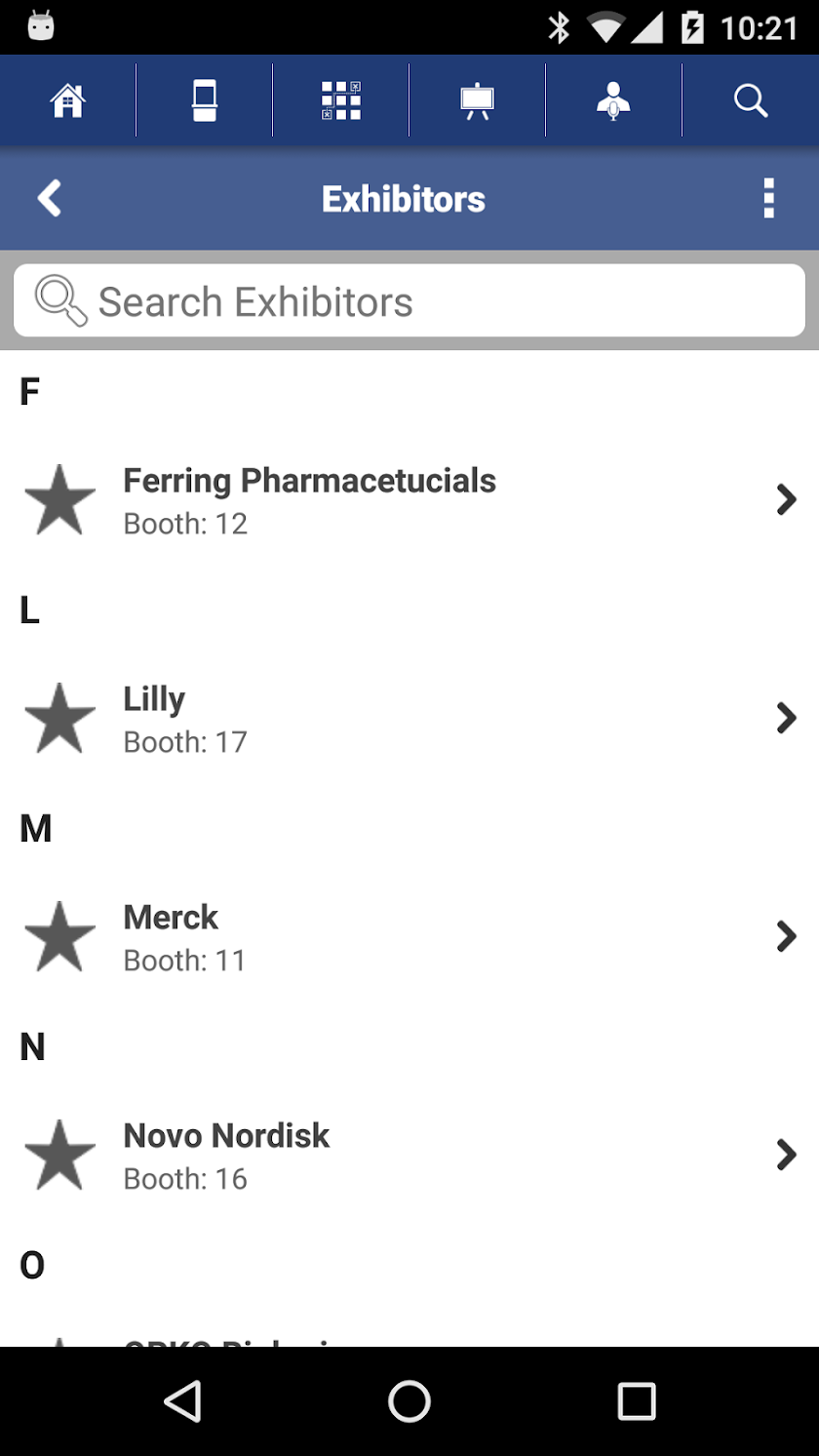Mark Merck as a favorite
Screen dimensions: 819x1456
coord(59,937)
